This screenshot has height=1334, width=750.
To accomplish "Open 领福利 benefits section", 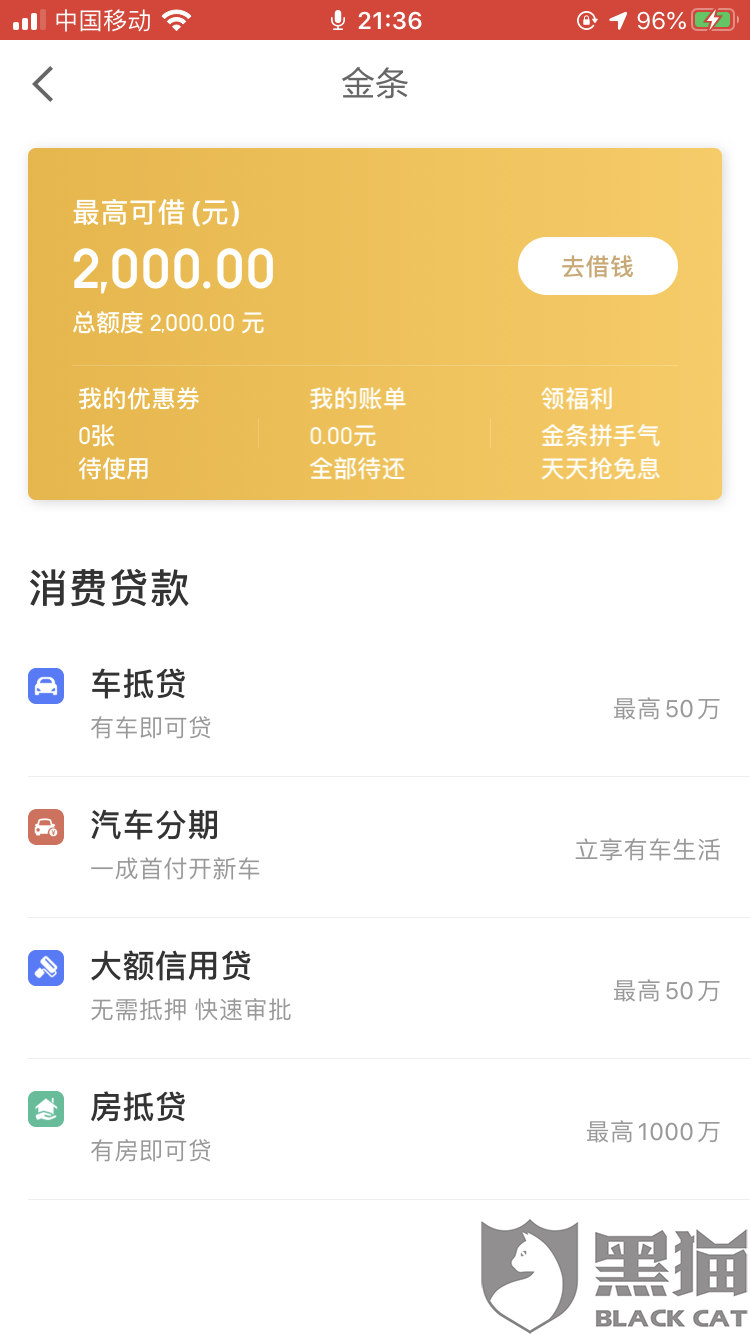I will coord(600,434).
